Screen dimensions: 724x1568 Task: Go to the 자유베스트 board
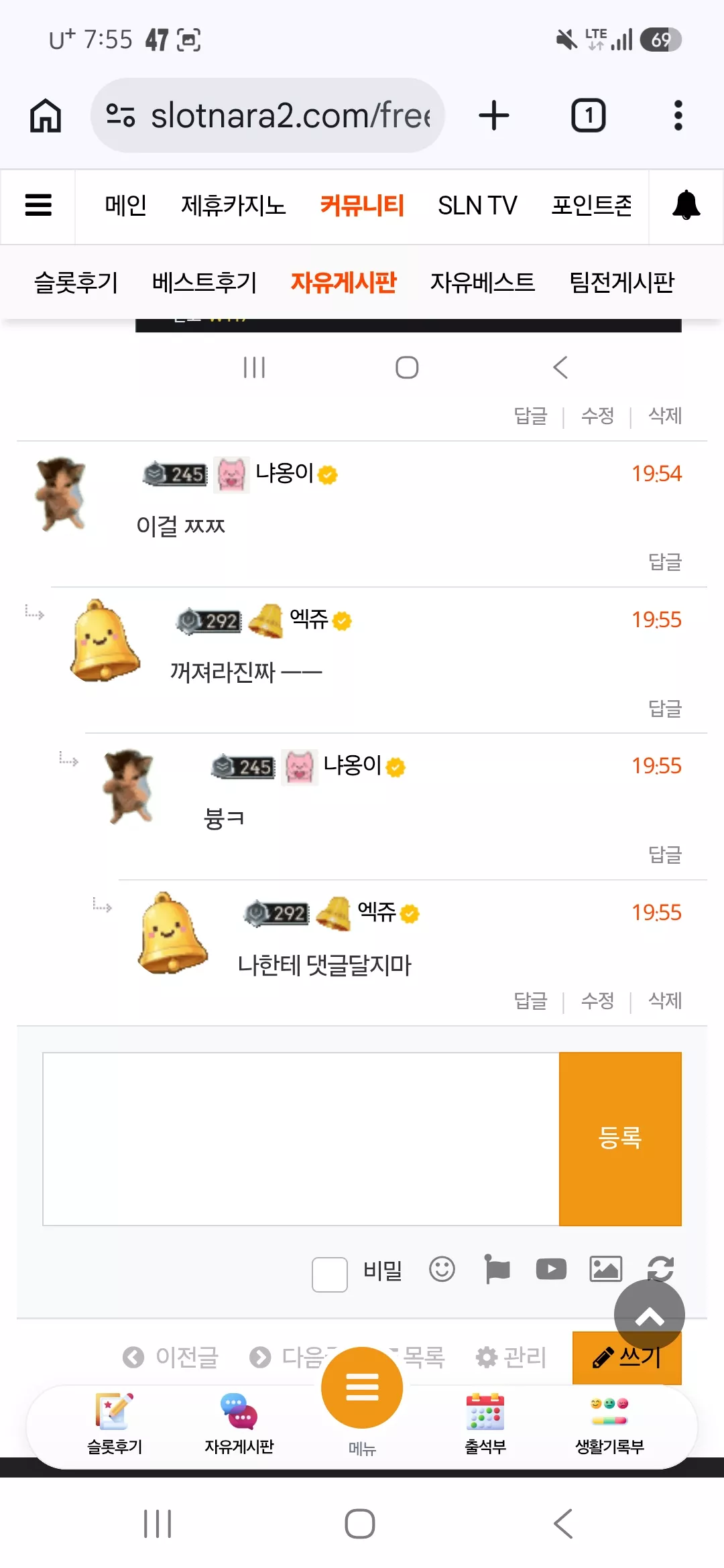pyautogui.click(x=483, y=282)
